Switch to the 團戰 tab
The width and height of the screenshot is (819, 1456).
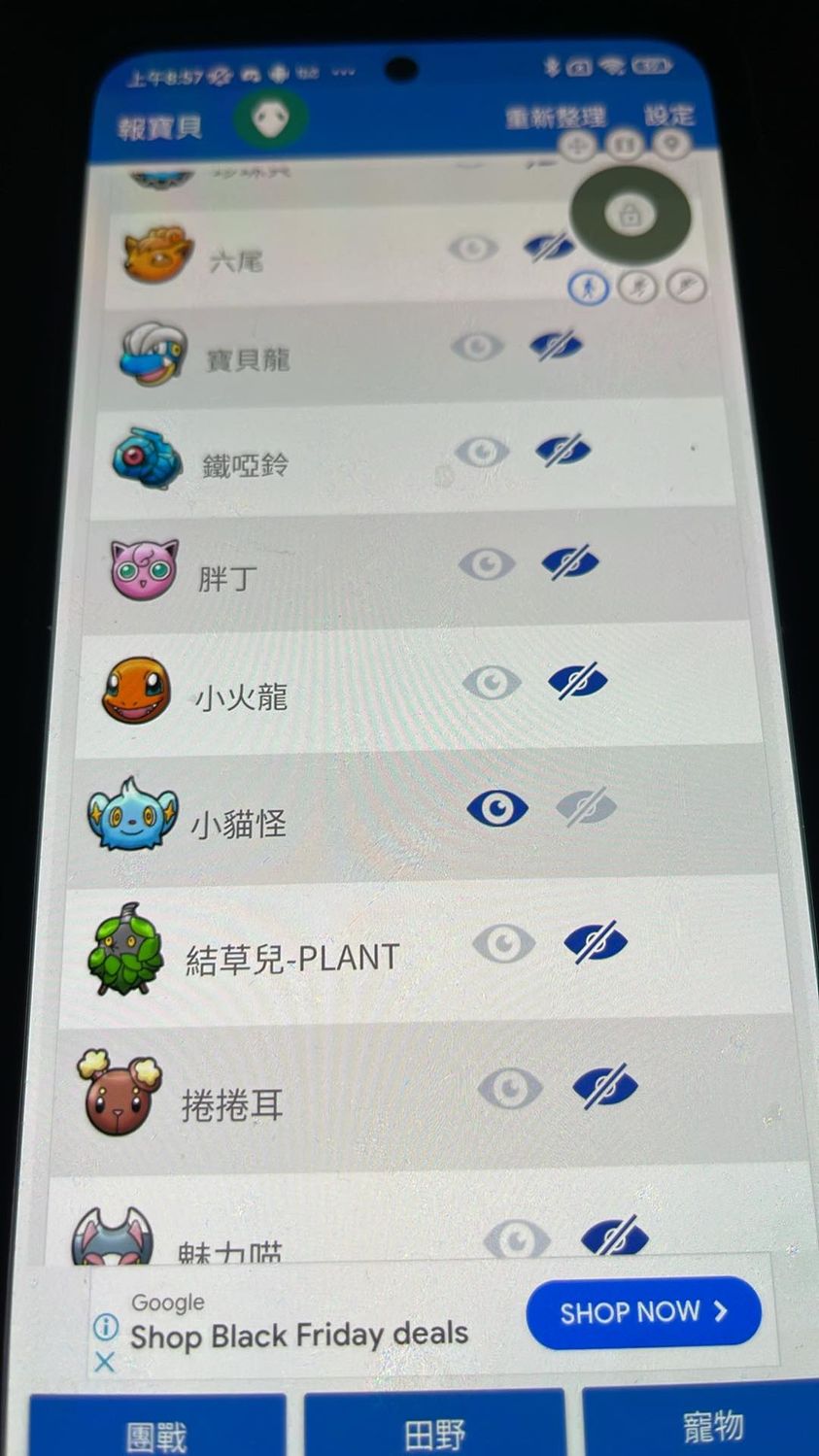pyautogui.click(x=157, y=1433)
